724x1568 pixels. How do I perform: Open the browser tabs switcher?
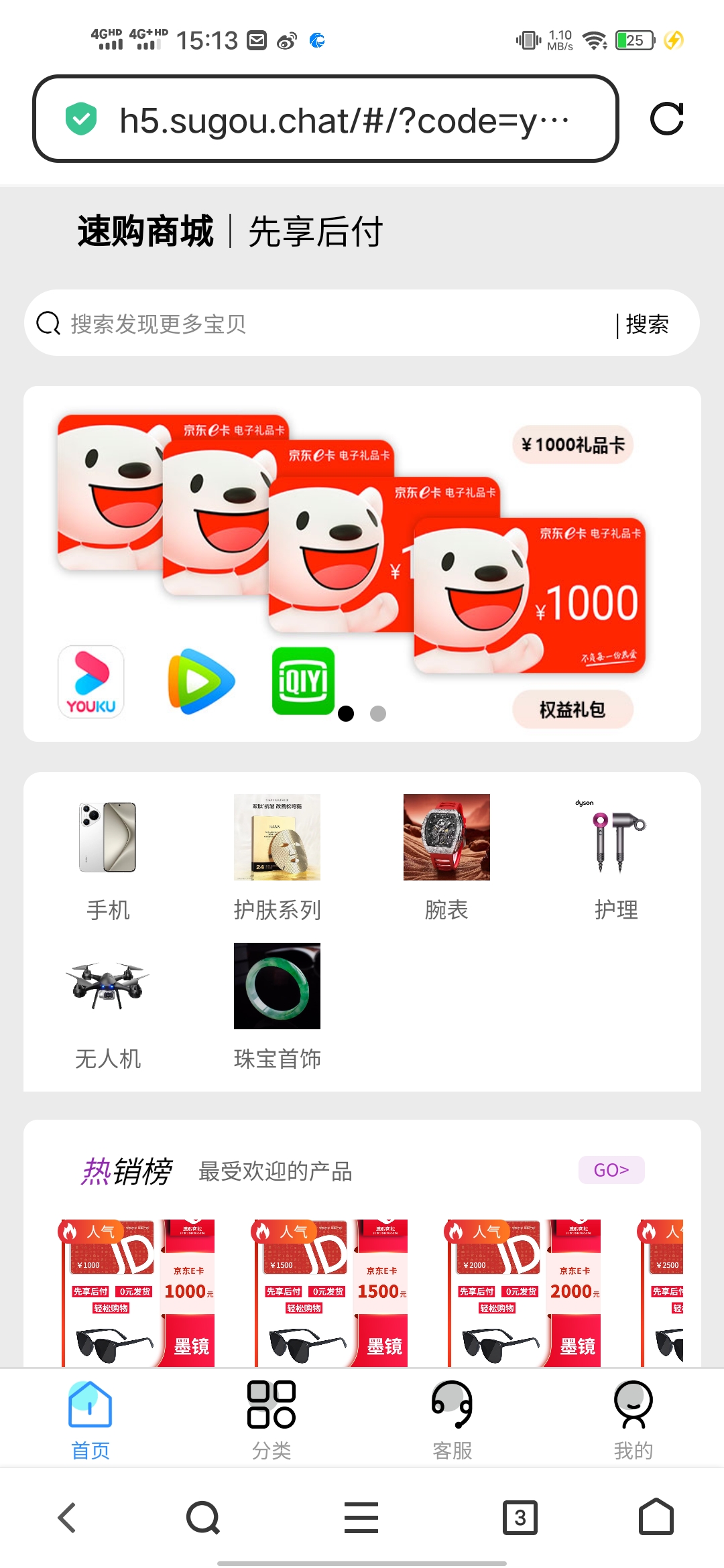coord(520,1518)
